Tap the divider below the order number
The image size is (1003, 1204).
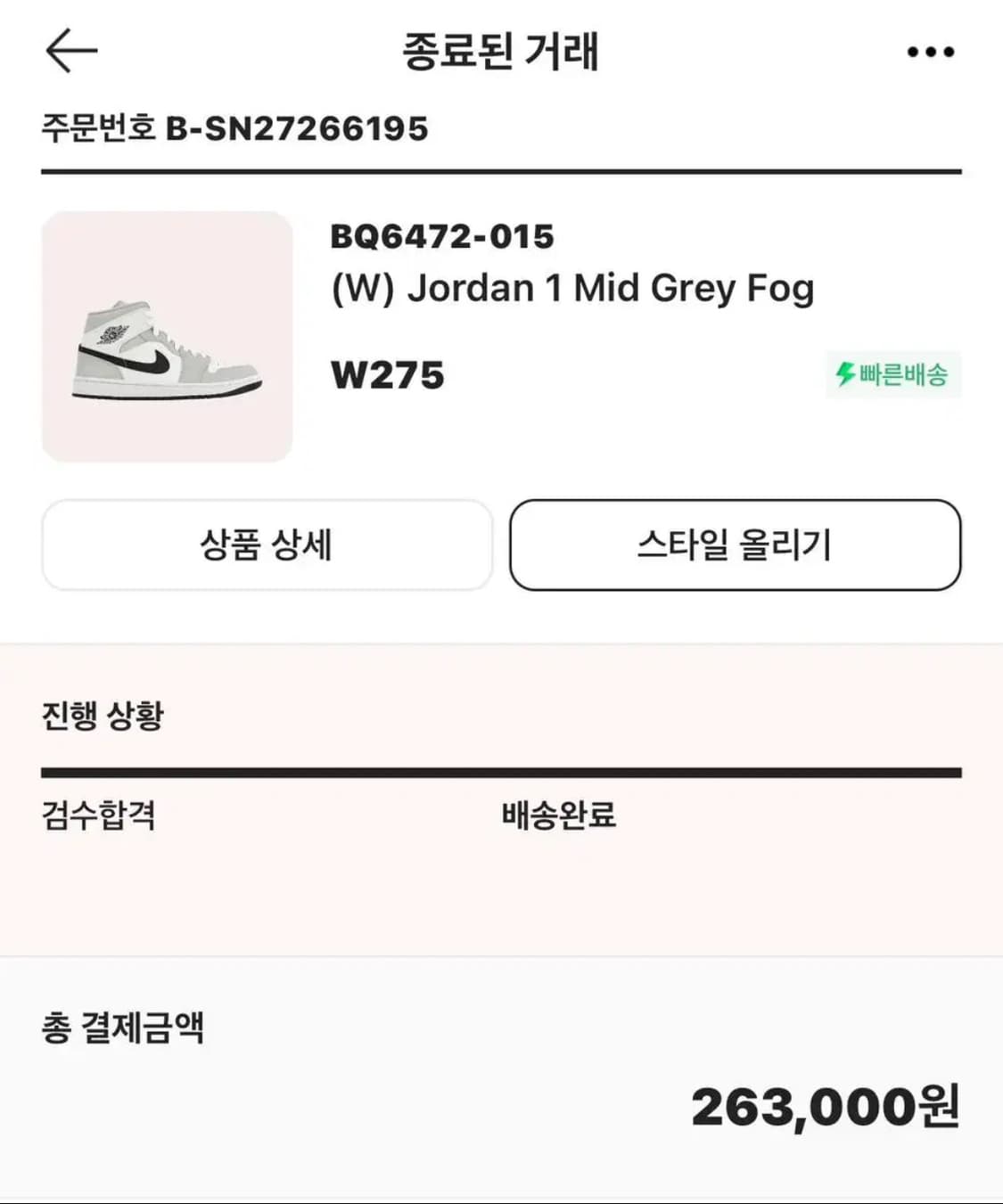coord(501,167)
